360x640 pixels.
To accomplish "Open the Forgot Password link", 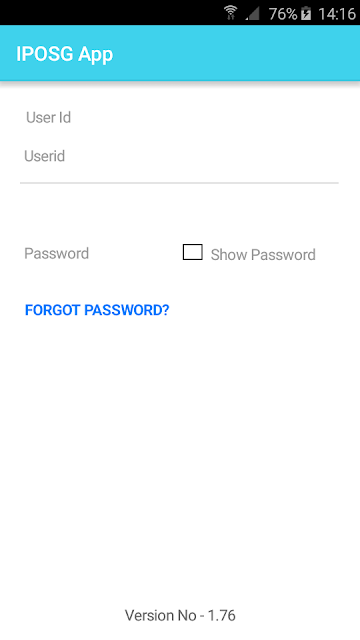I will (x=97, y=310).
